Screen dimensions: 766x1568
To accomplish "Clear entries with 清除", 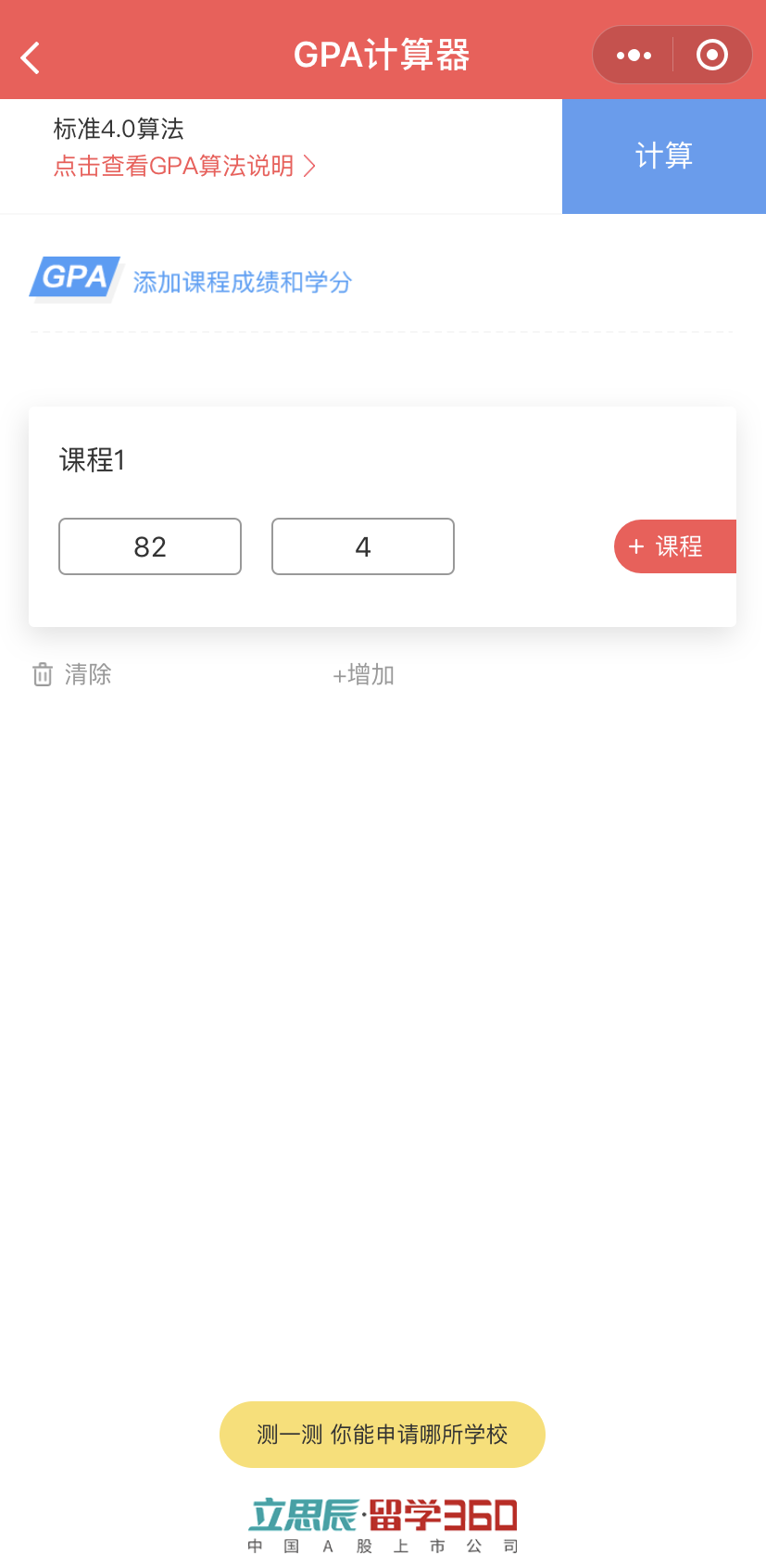I will click(x=72, y=674).
